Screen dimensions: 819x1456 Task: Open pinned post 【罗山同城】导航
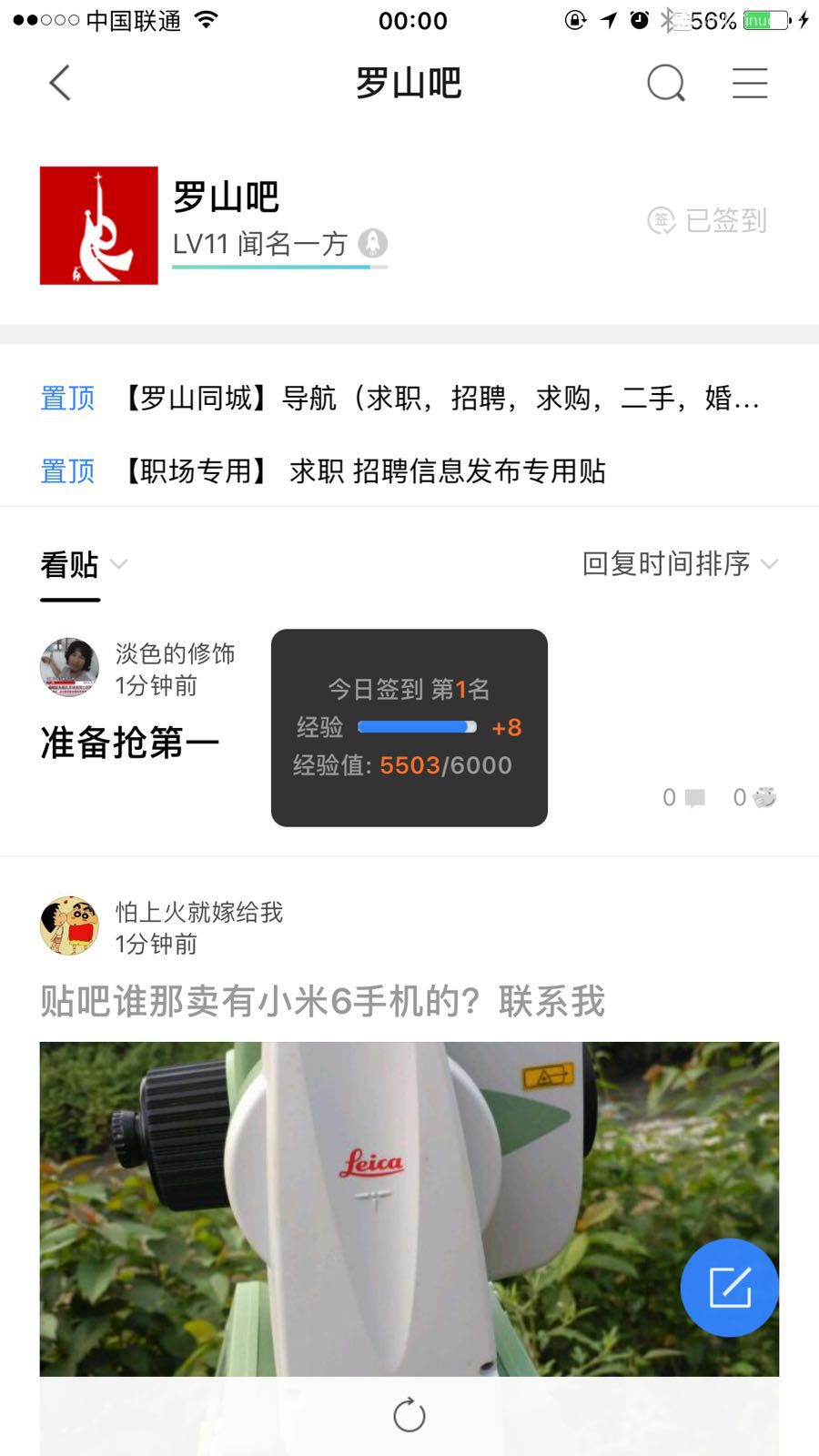pyautogui.click(x=400, y=398)
